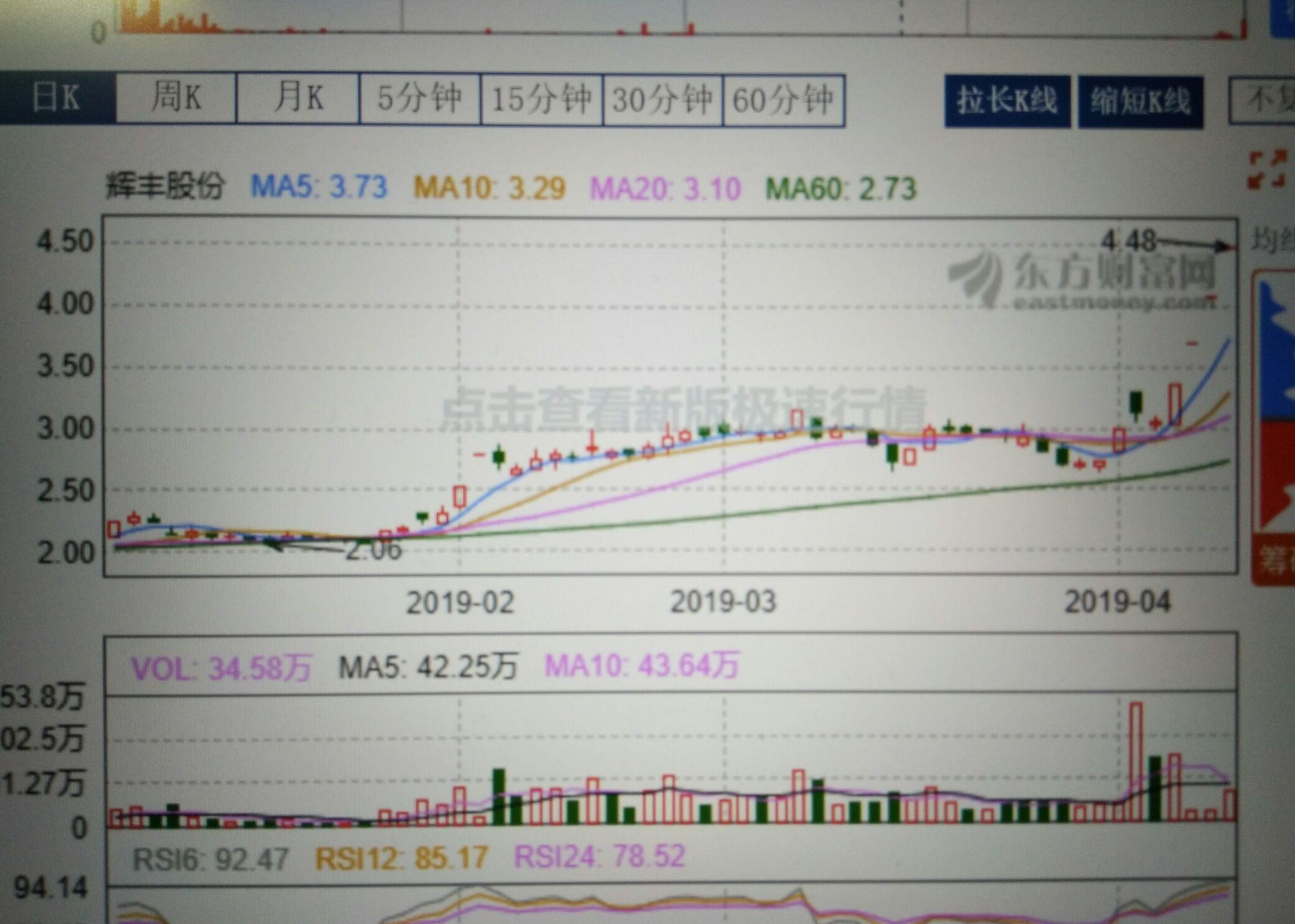Expand the chart to fullscreen
Viewport: 1295px width, 924px height.
click(x=1266, y=169)
